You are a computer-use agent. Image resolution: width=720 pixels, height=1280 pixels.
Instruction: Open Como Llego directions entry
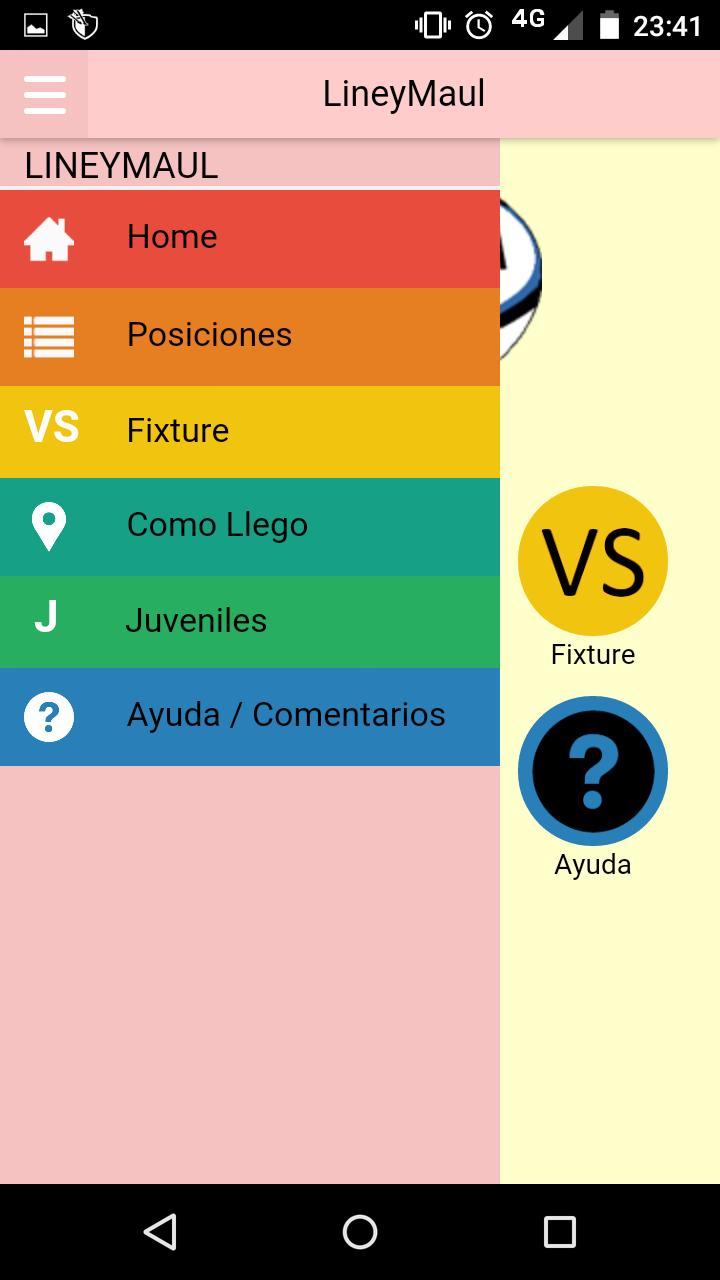pos(250,526)
